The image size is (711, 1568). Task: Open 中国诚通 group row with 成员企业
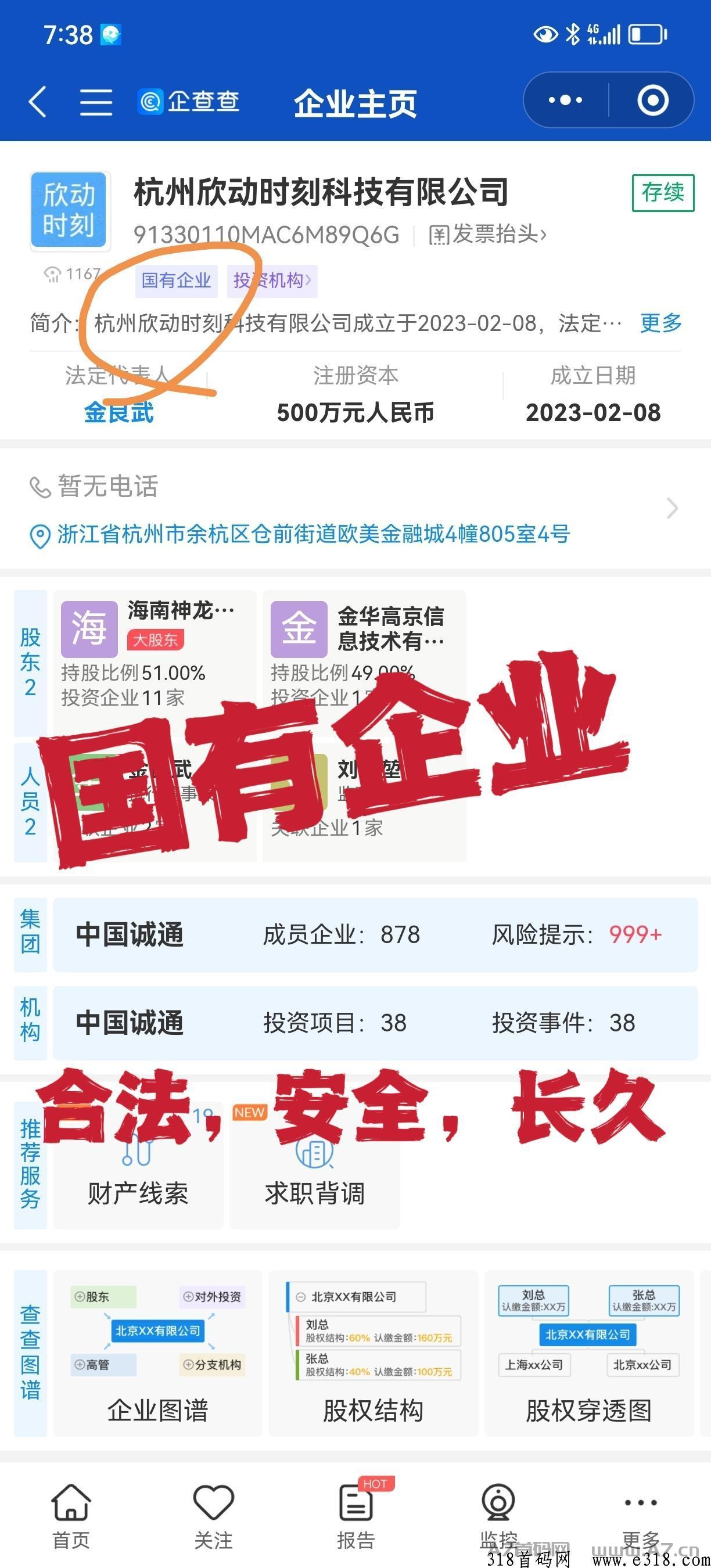[x=375, y=934]
